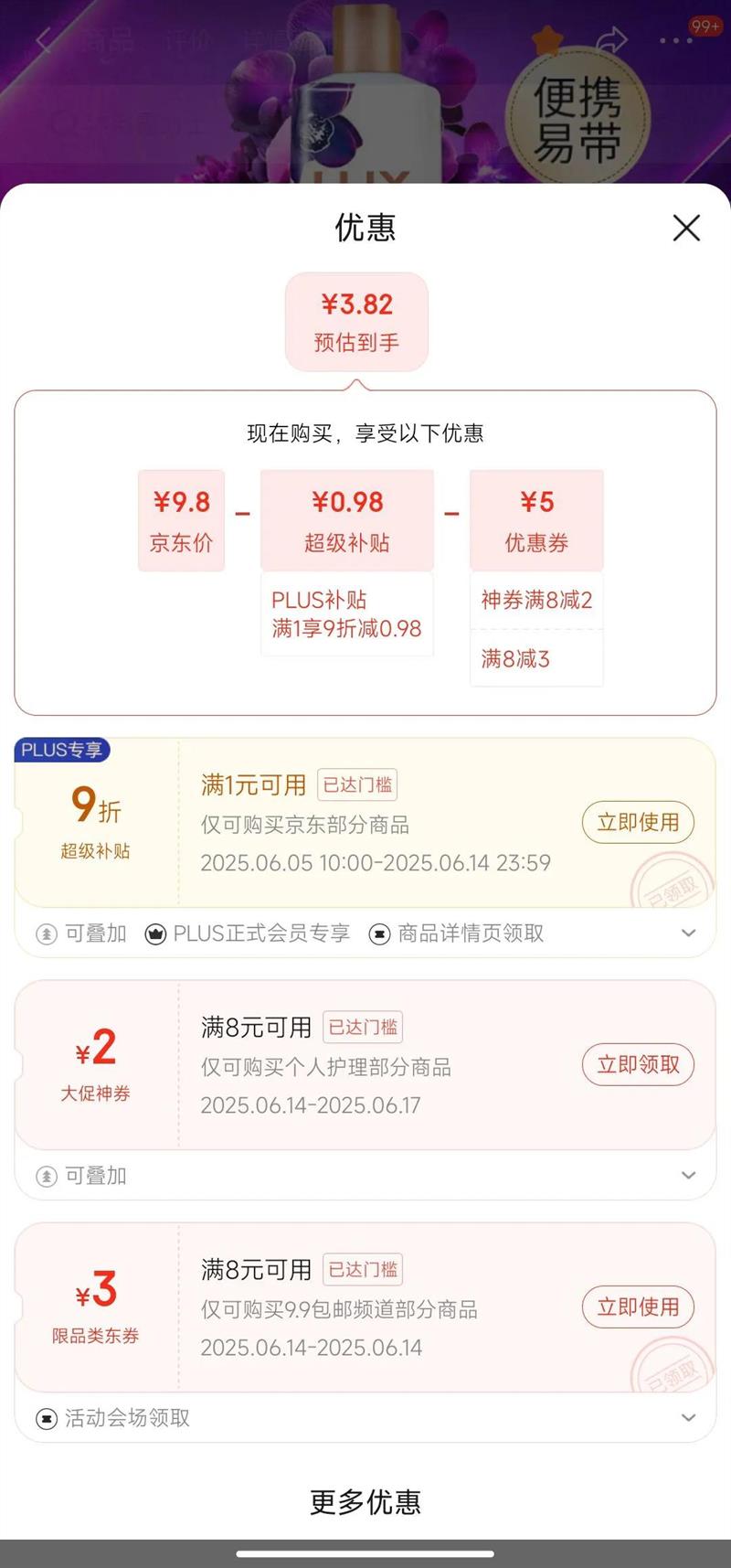Screen dimensions: 731x1568
Task: Use the ¥3 限品类东券 coupon now
Action: click(638, 1307)
